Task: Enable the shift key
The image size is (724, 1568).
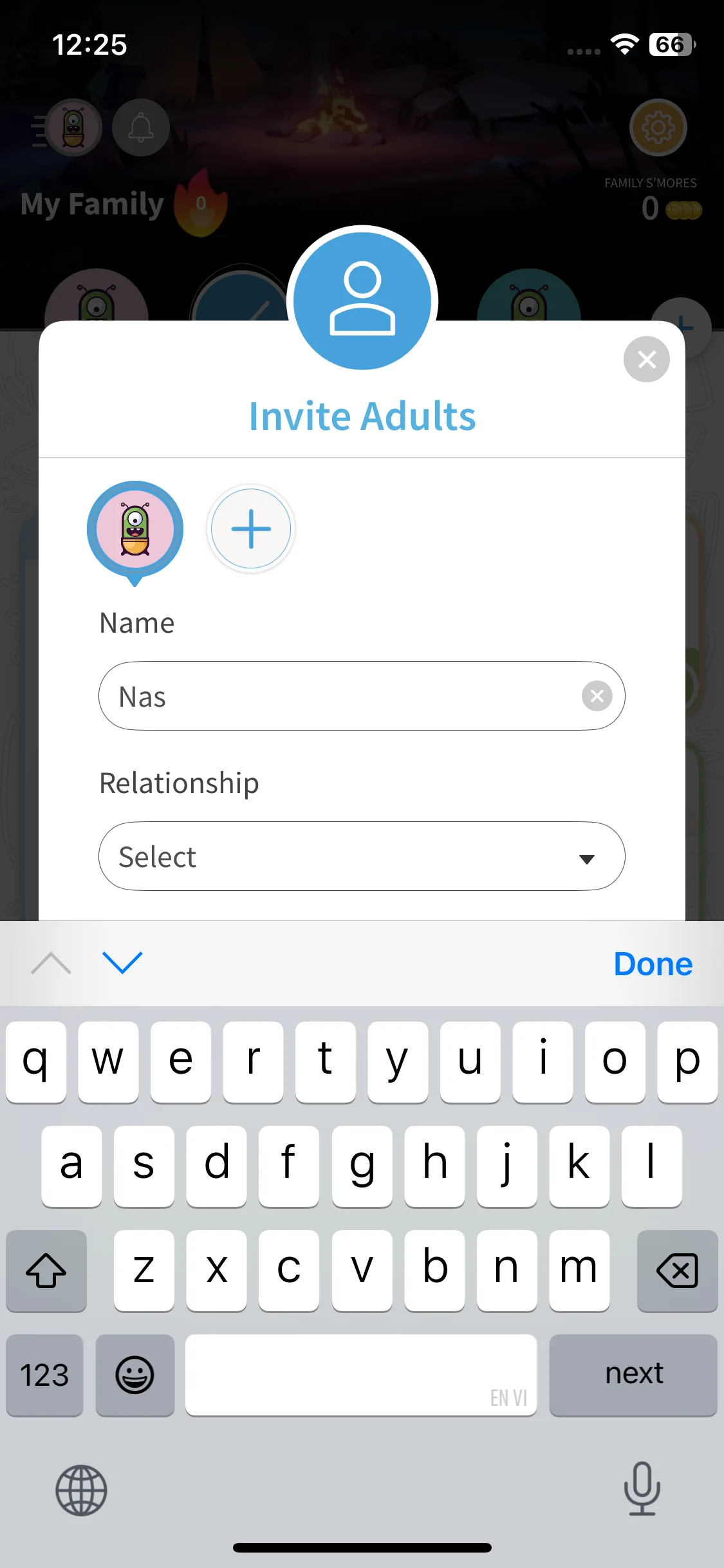Action: coord(46,1271)
